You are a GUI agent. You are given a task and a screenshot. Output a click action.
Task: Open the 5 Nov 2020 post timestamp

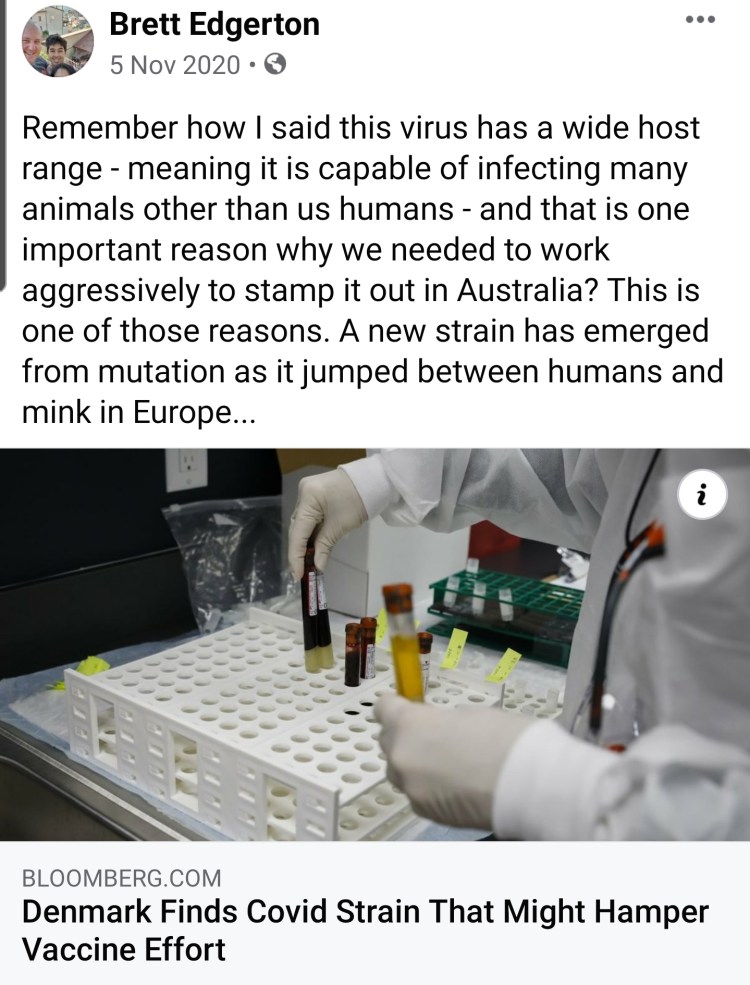[x=175, y=65]
